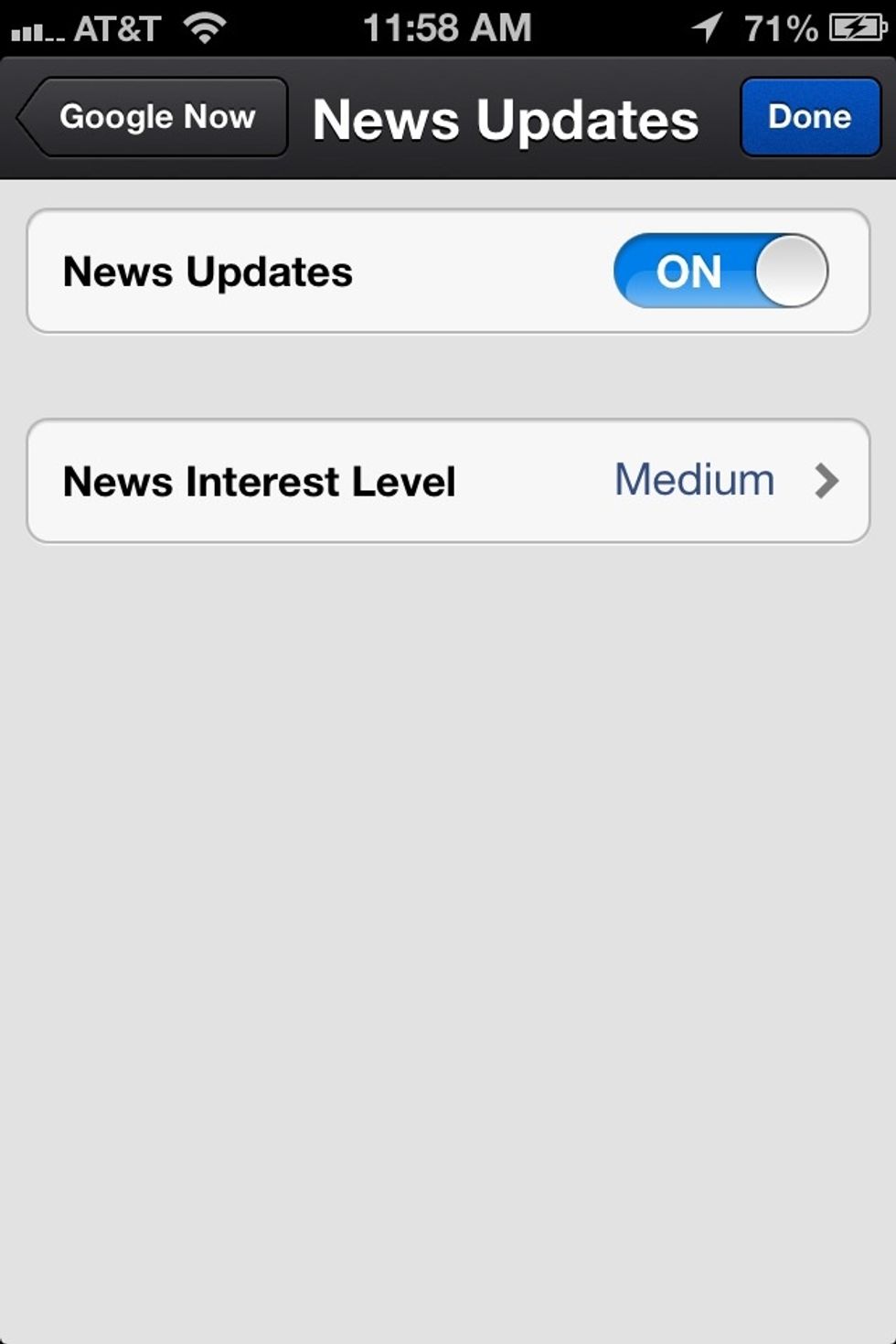Tap the chevron next to Medium

tap(828, 481)
